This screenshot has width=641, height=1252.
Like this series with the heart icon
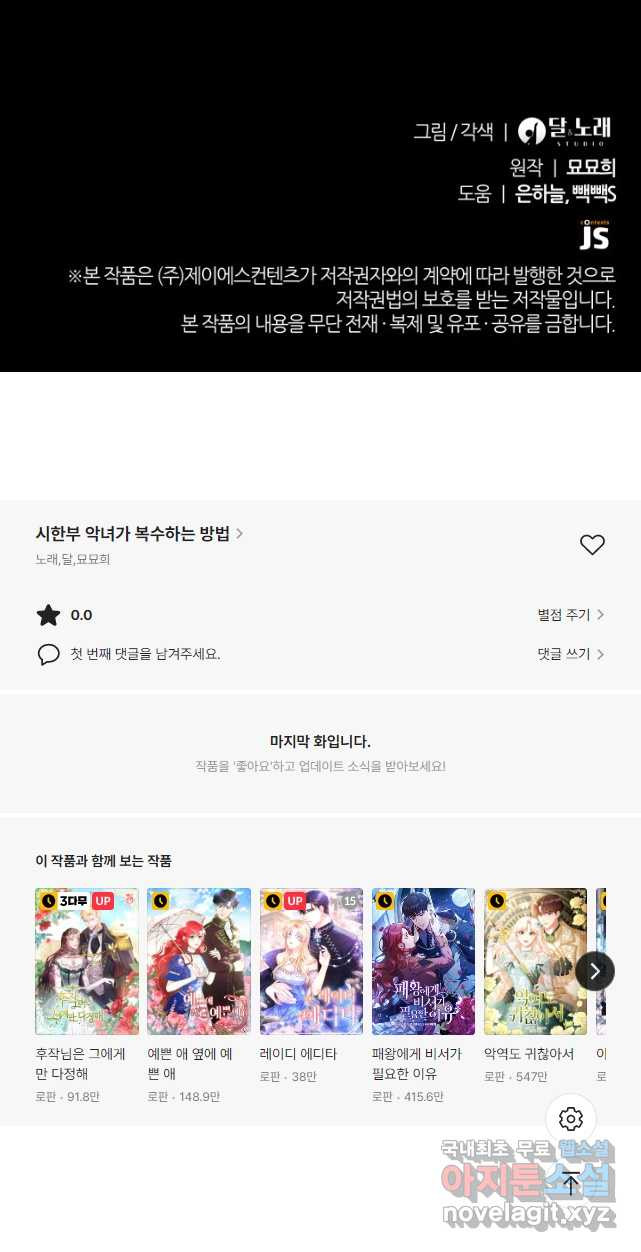pyautogui.click(x=592, y=545)
